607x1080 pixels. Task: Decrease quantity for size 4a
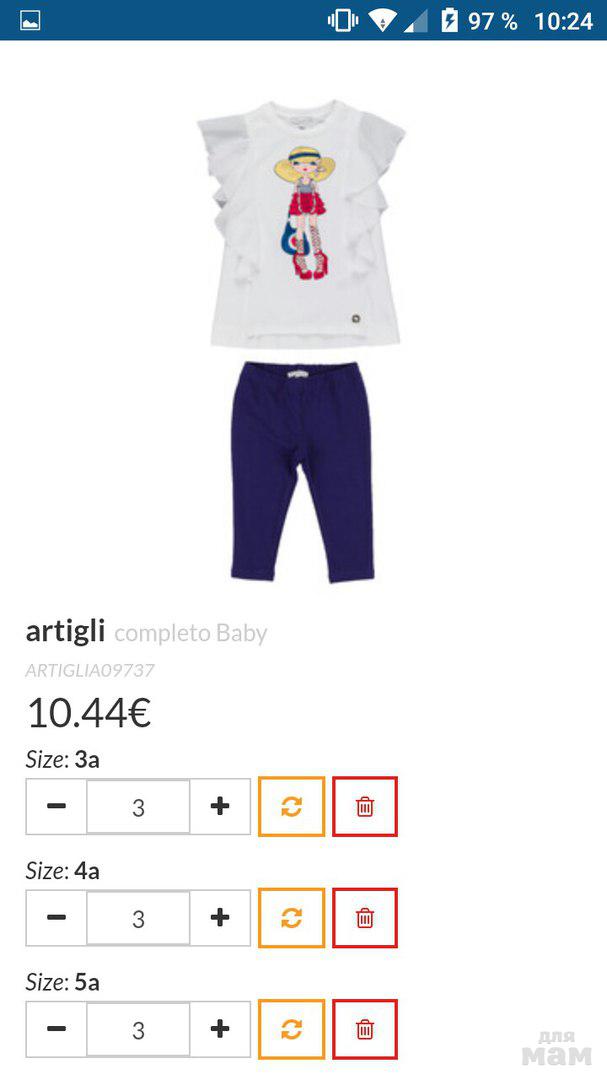pos(56,918)
